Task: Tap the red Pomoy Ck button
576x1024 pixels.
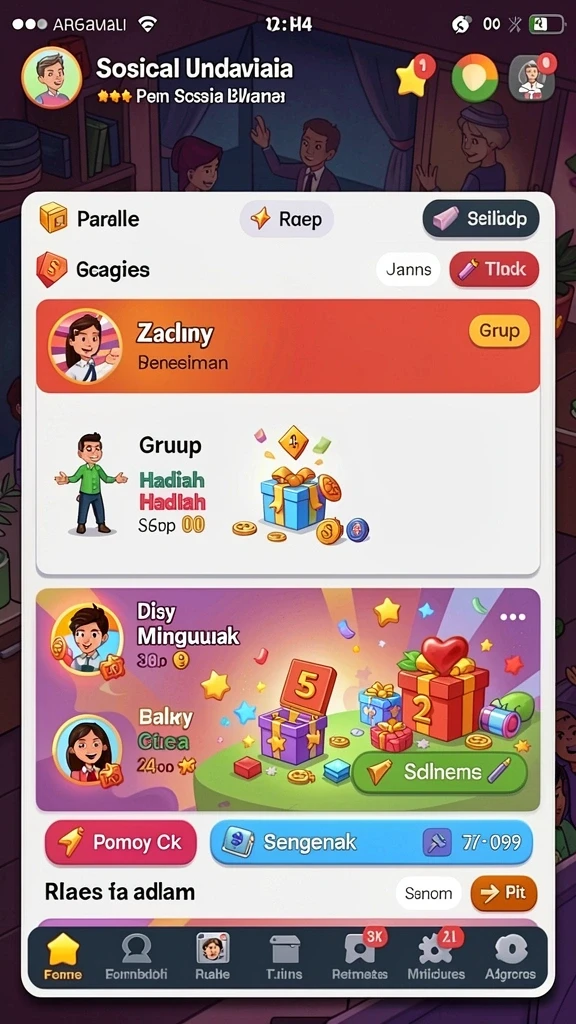Action: (121, 842)
